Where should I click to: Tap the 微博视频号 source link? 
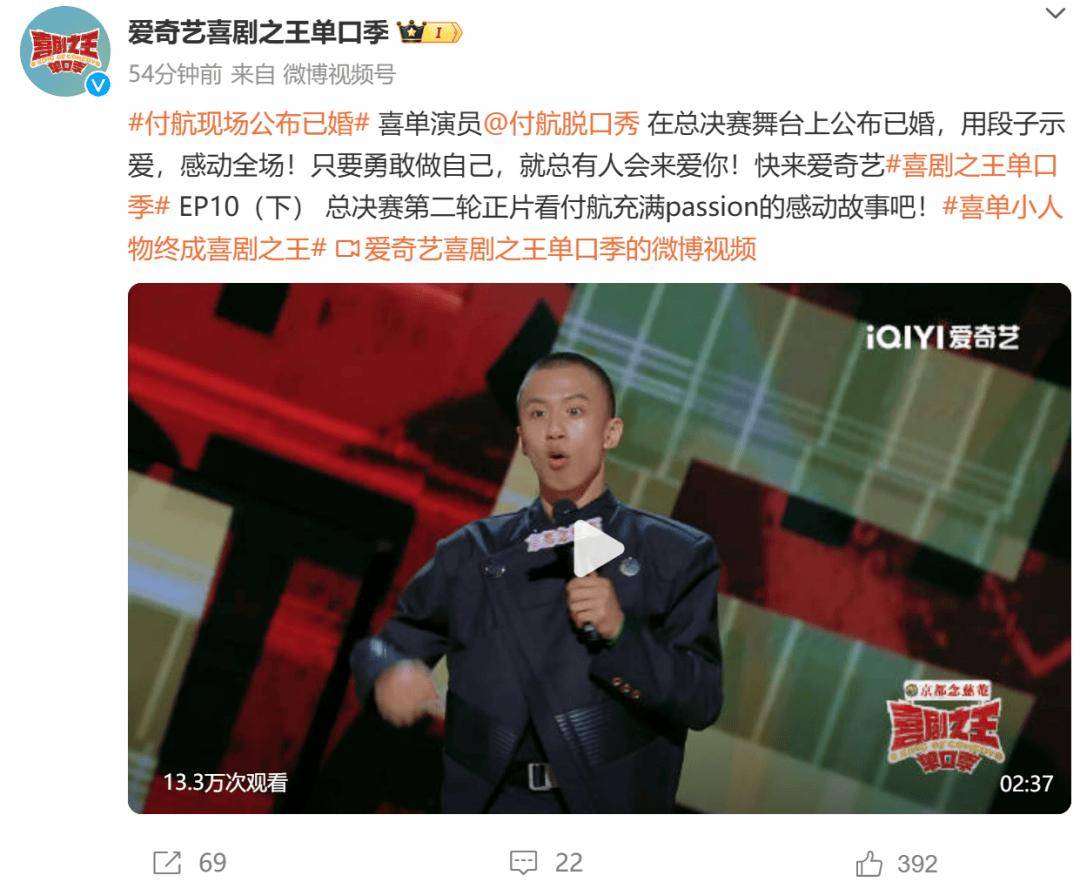tap(339, 73)
